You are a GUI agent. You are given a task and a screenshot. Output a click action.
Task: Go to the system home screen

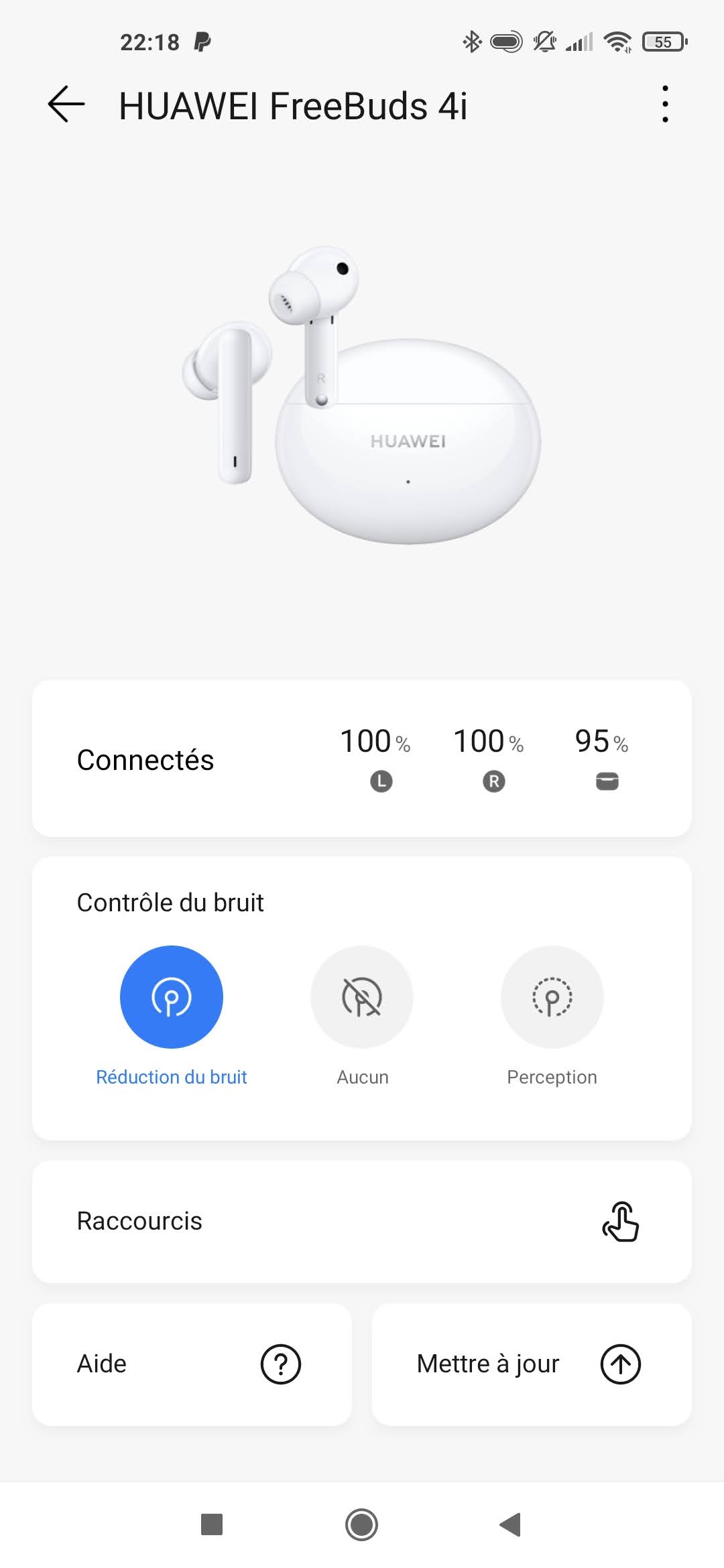(x=362, y=1524)
